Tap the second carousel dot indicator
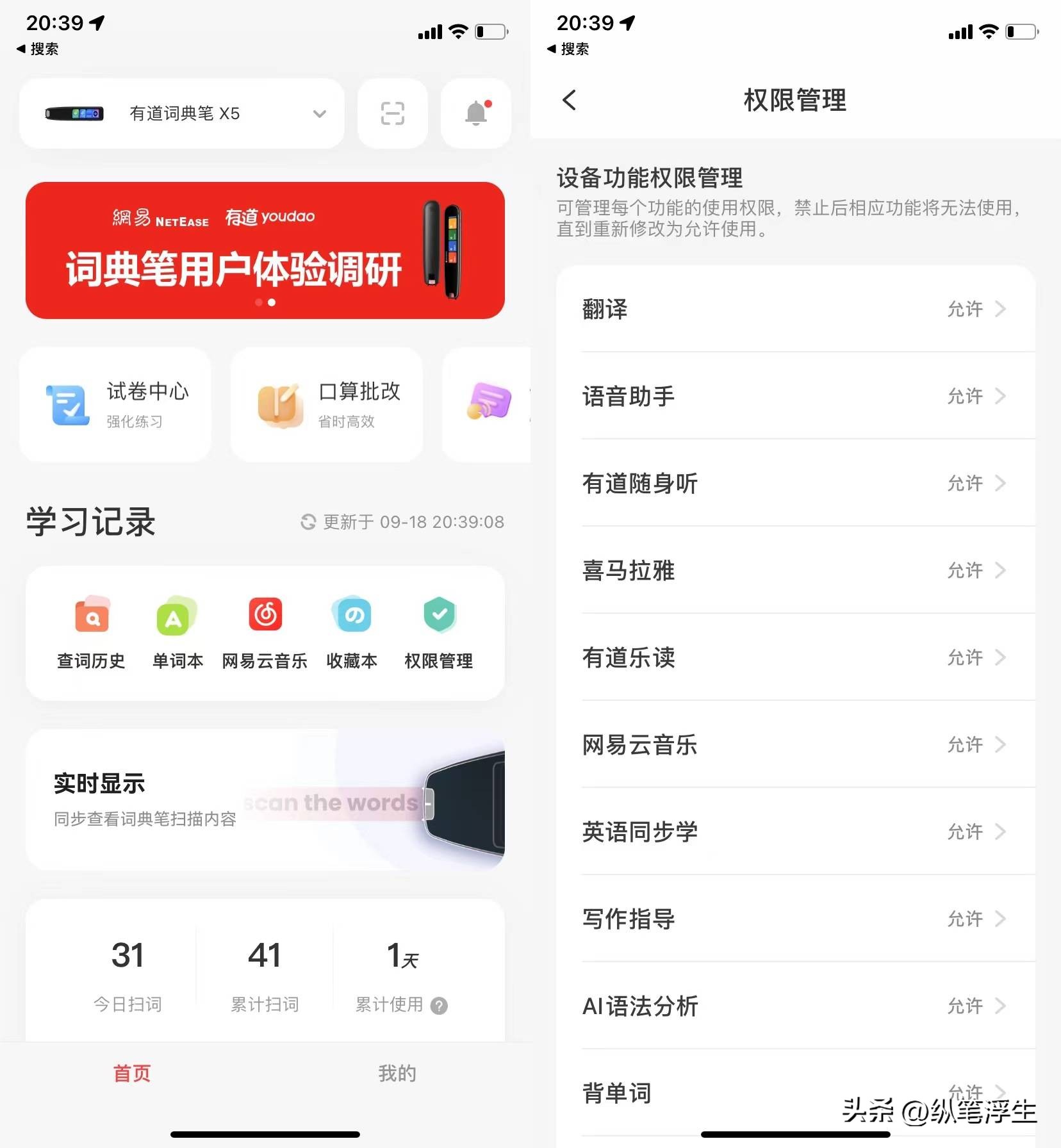This screenshot has width=1061, height=1148. coord(272,303)
